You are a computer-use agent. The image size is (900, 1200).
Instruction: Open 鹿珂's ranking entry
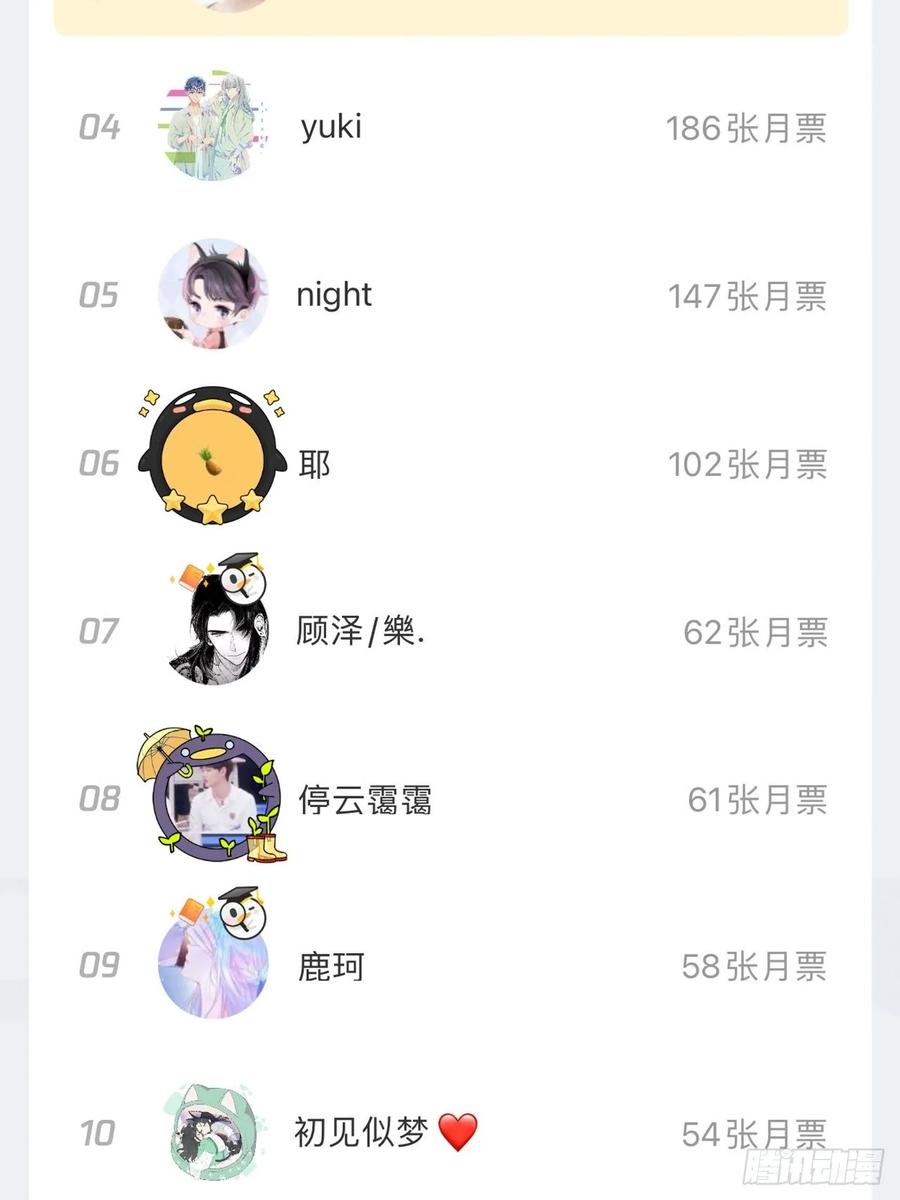click(331, 967)
